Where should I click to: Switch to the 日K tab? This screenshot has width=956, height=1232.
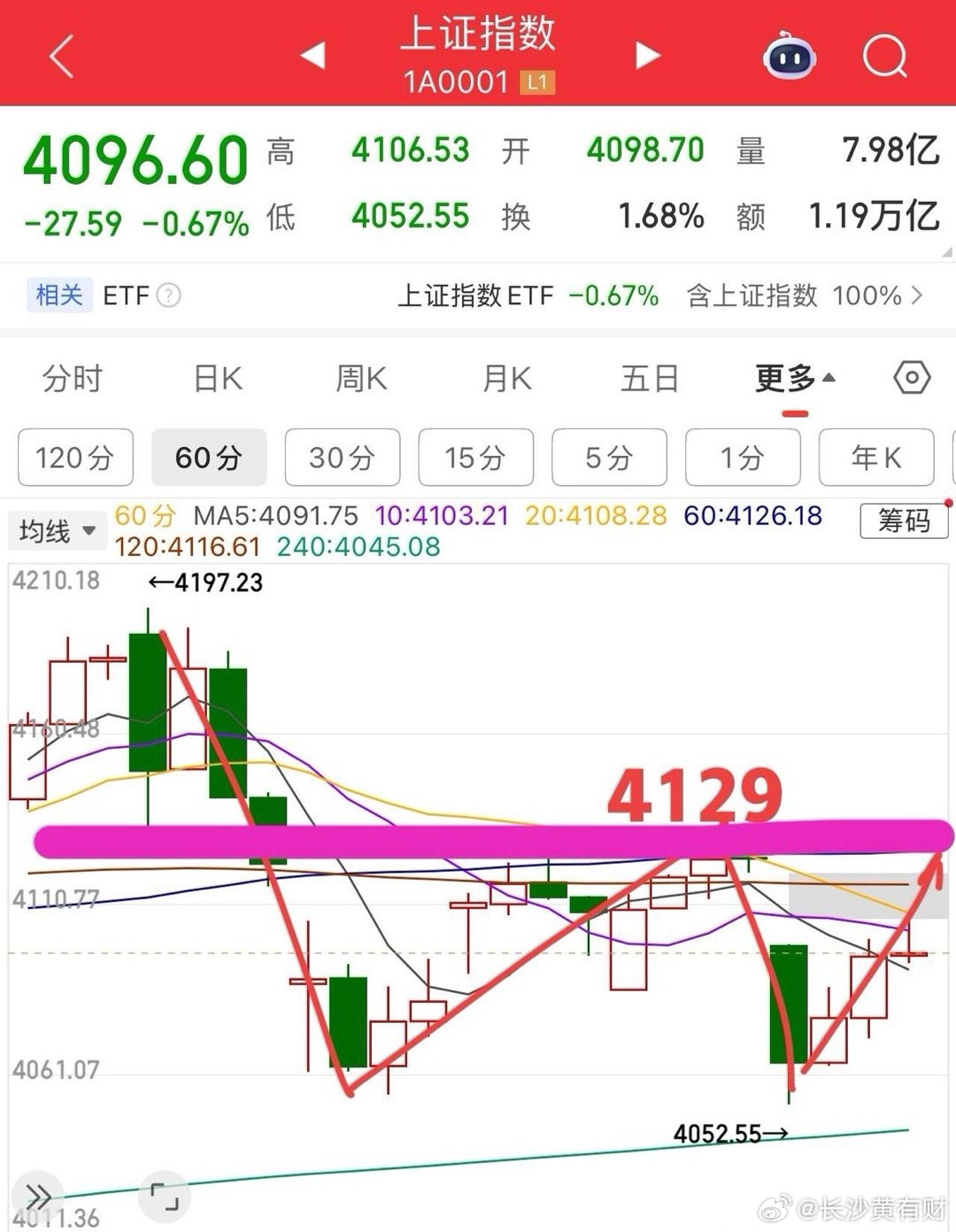pos(215,378)
